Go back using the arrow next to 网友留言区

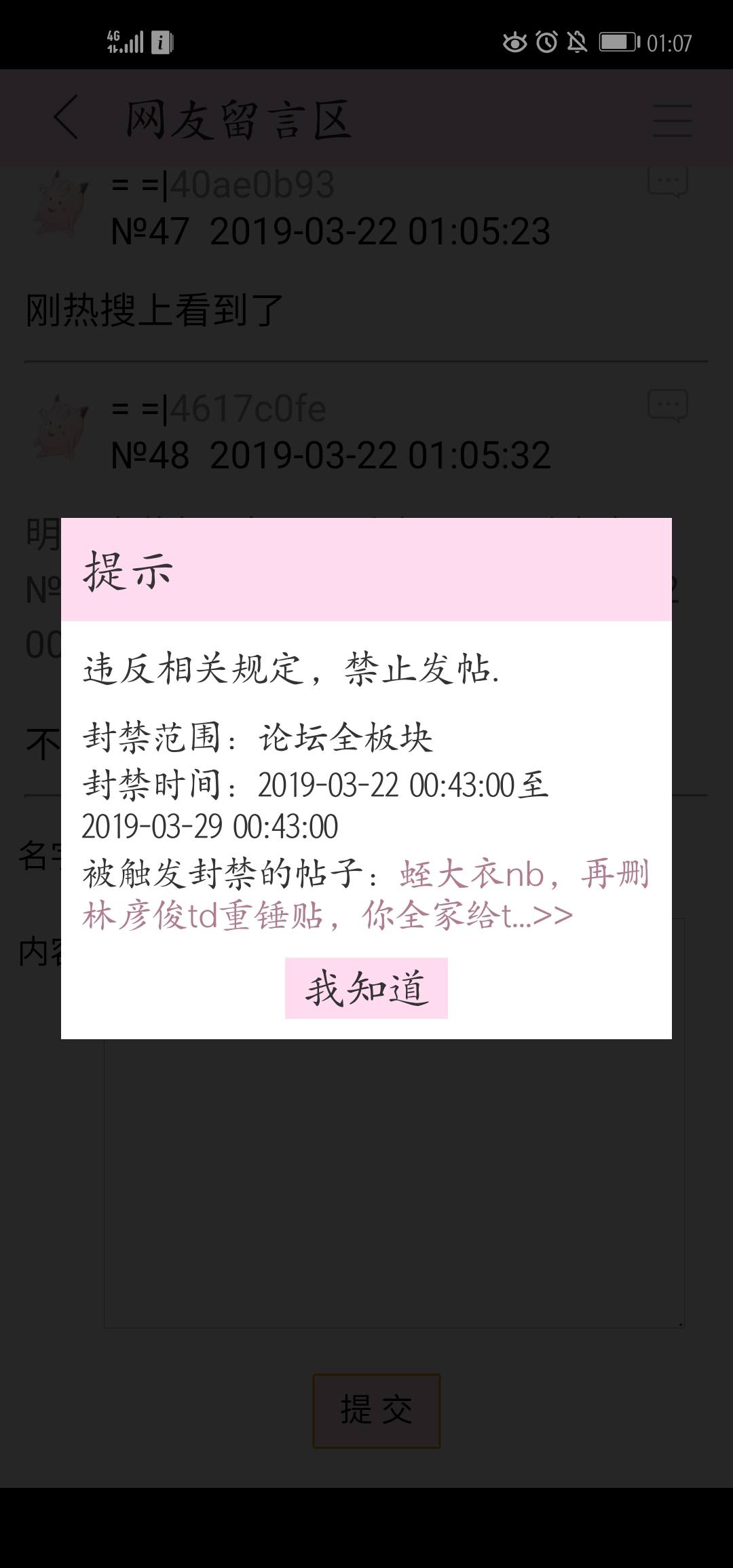point(66,117)
